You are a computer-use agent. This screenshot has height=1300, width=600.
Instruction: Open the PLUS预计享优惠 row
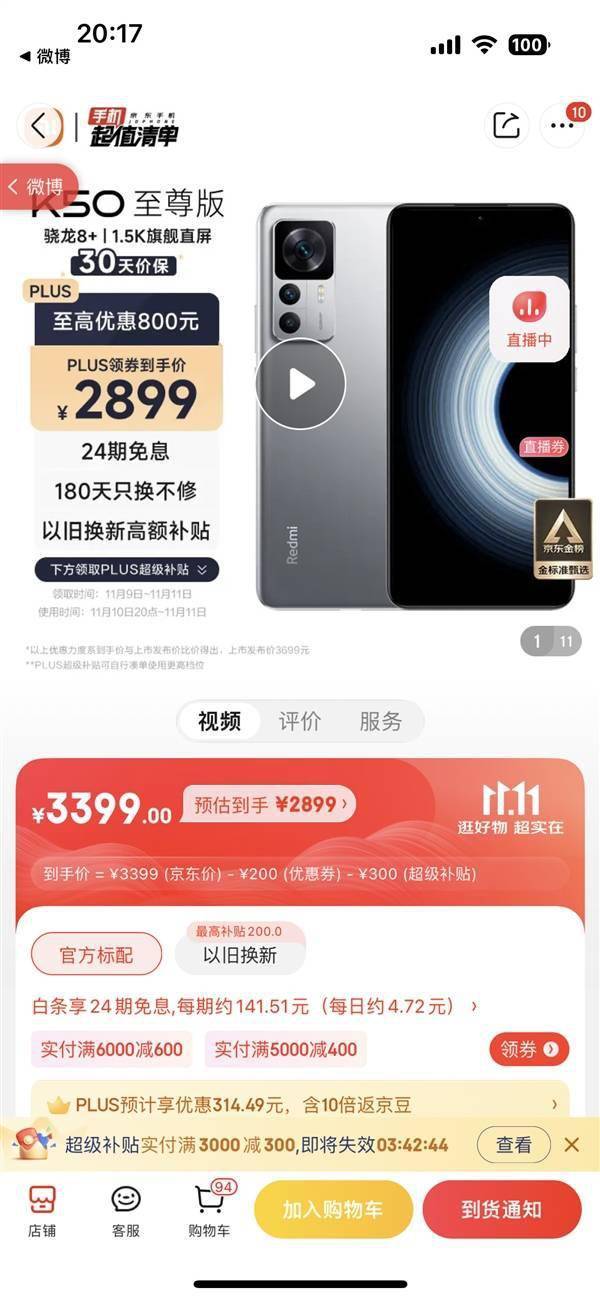(x=300, y=1105)
